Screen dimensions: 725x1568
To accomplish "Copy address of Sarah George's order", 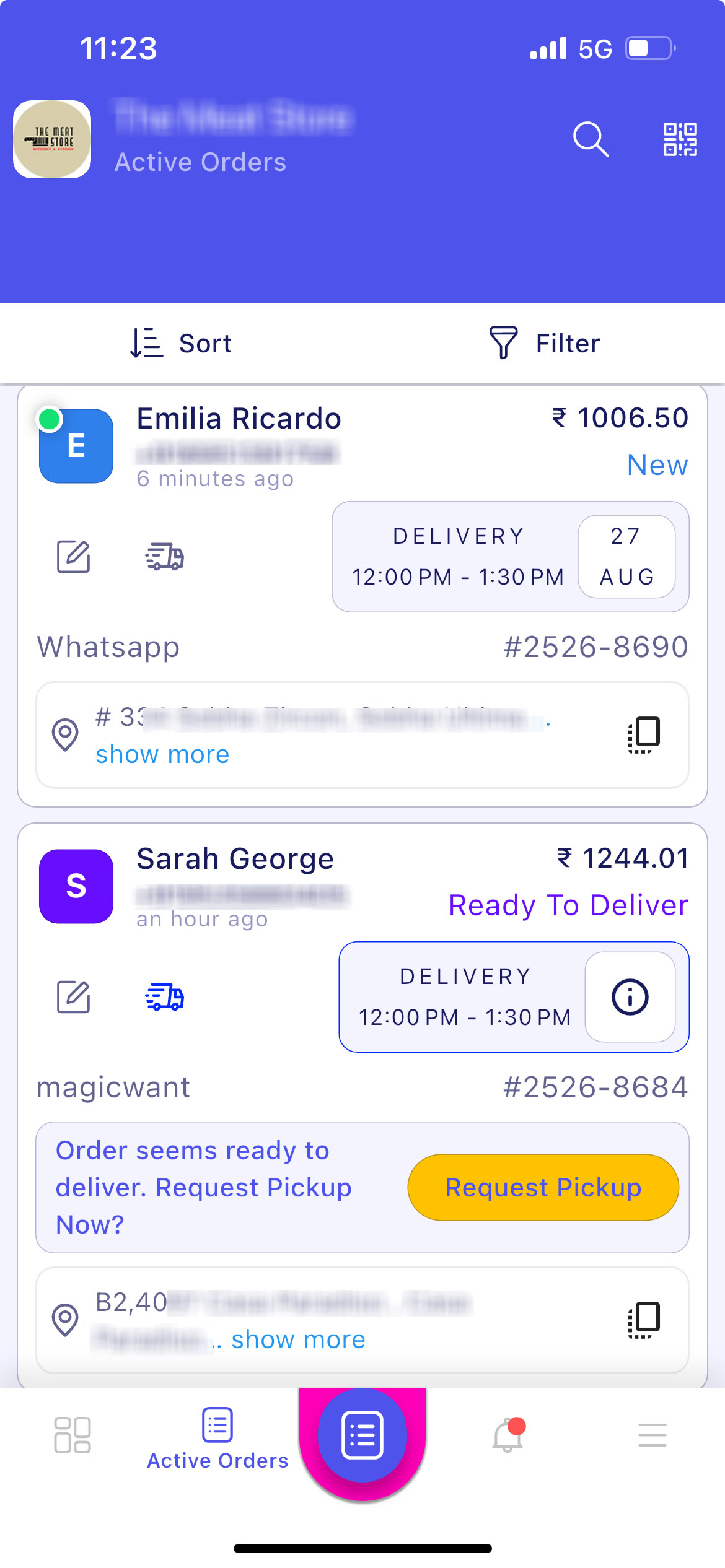I will (x=644, y=1320).
